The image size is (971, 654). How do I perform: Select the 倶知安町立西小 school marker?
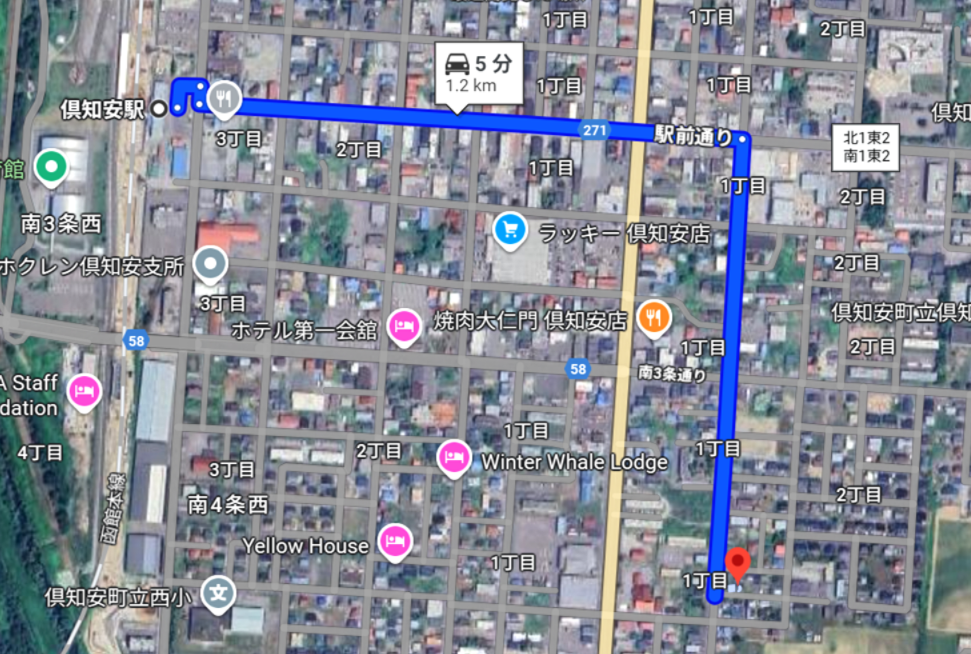[x=219, y=592]
